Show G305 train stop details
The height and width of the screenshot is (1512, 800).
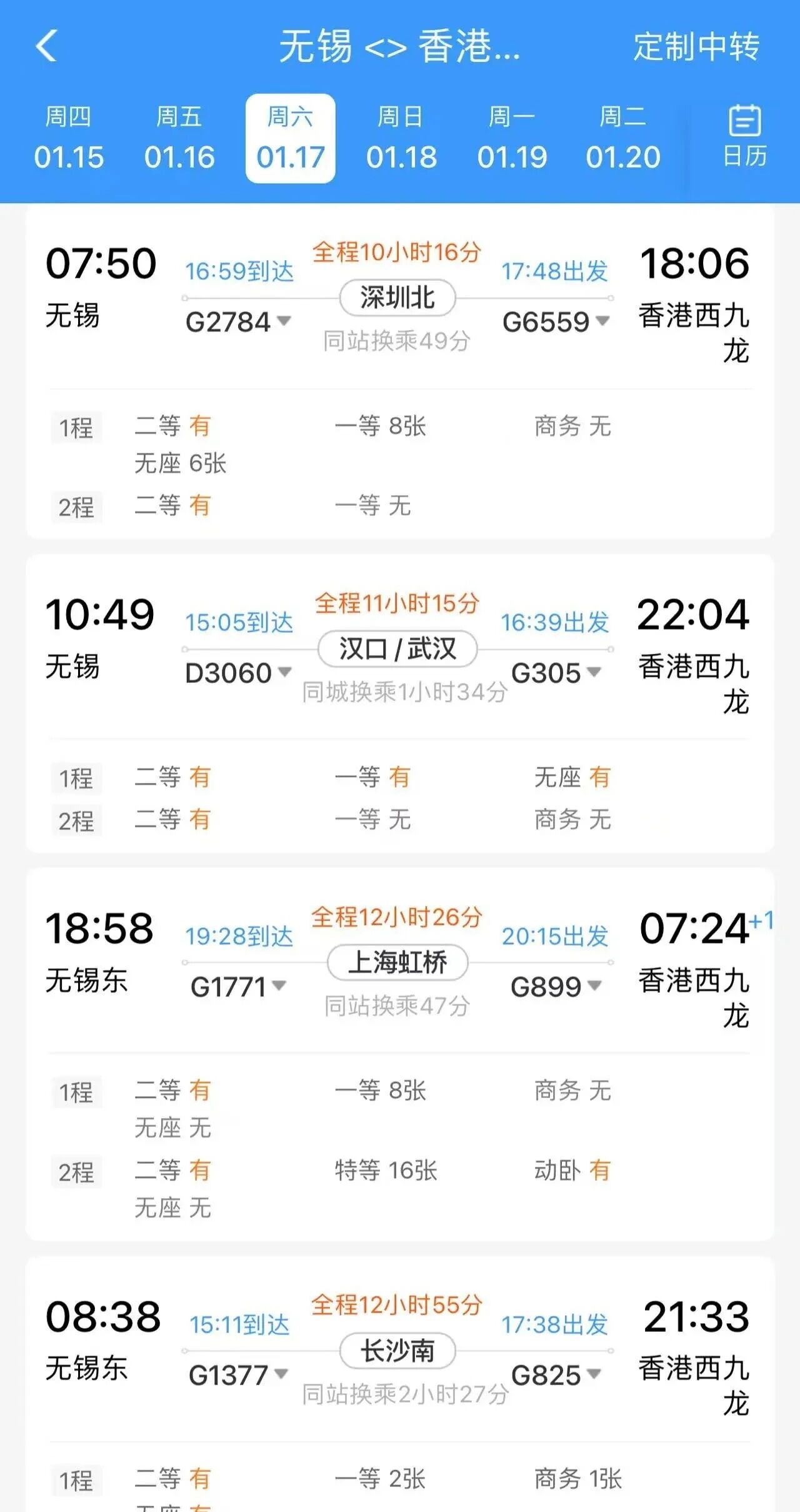[x=556, y=673]
